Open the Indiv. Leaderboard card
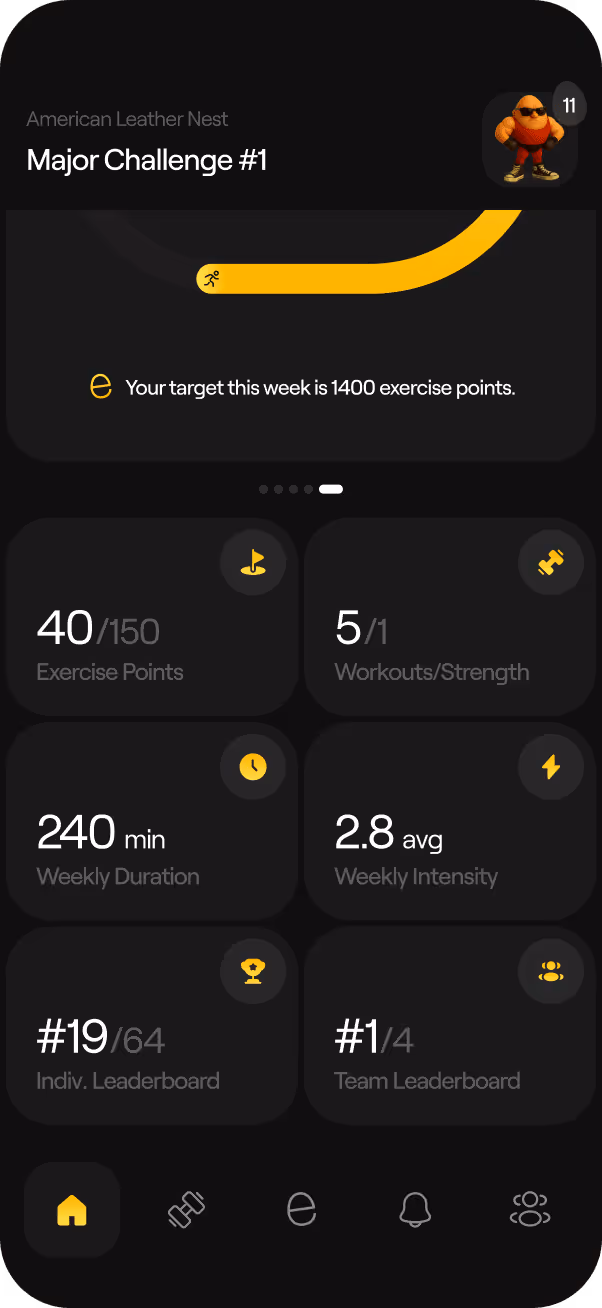The width and height of the screenshot is (602, 1308). pyautogui.click(x=152, y=1025)
